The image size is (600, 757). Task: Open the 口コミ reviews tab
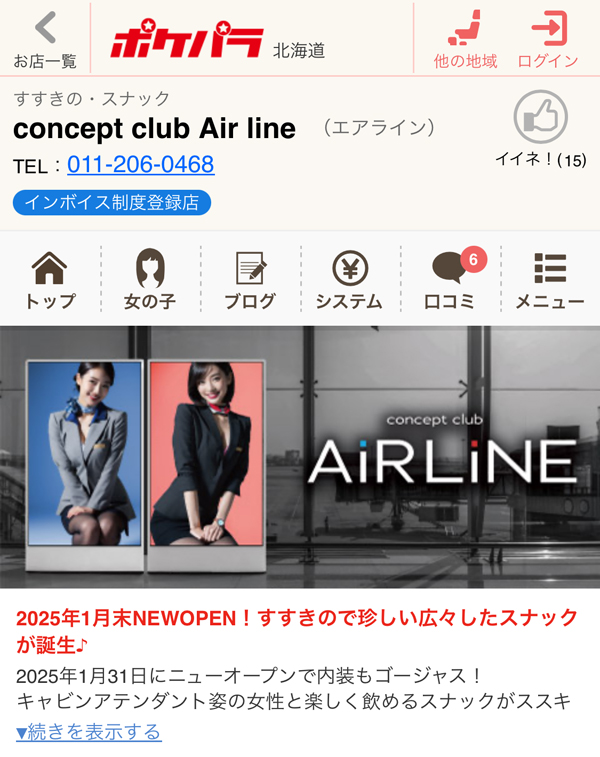pyautogui.click(x=450, y=280)
